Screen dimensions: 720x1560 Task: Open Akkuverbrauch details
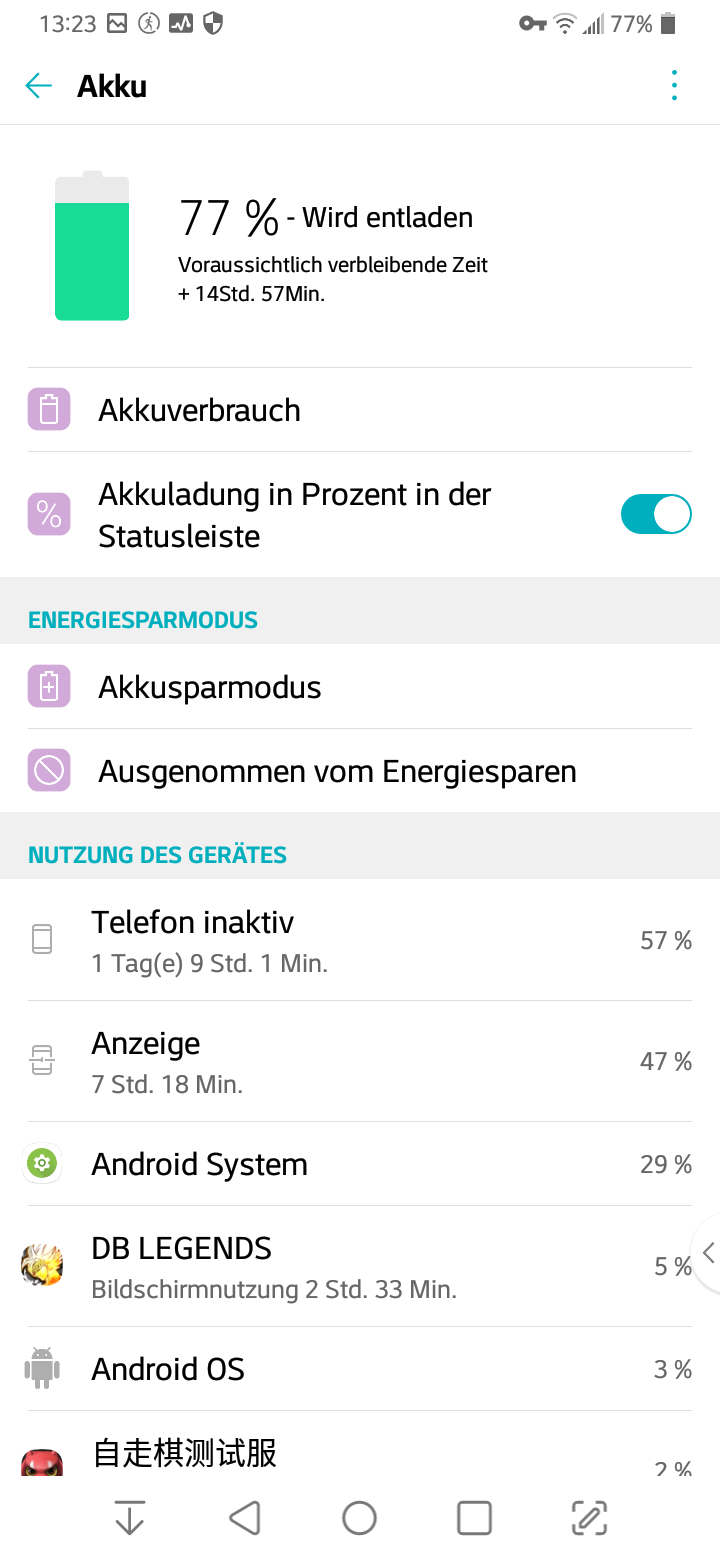[199, 409]
